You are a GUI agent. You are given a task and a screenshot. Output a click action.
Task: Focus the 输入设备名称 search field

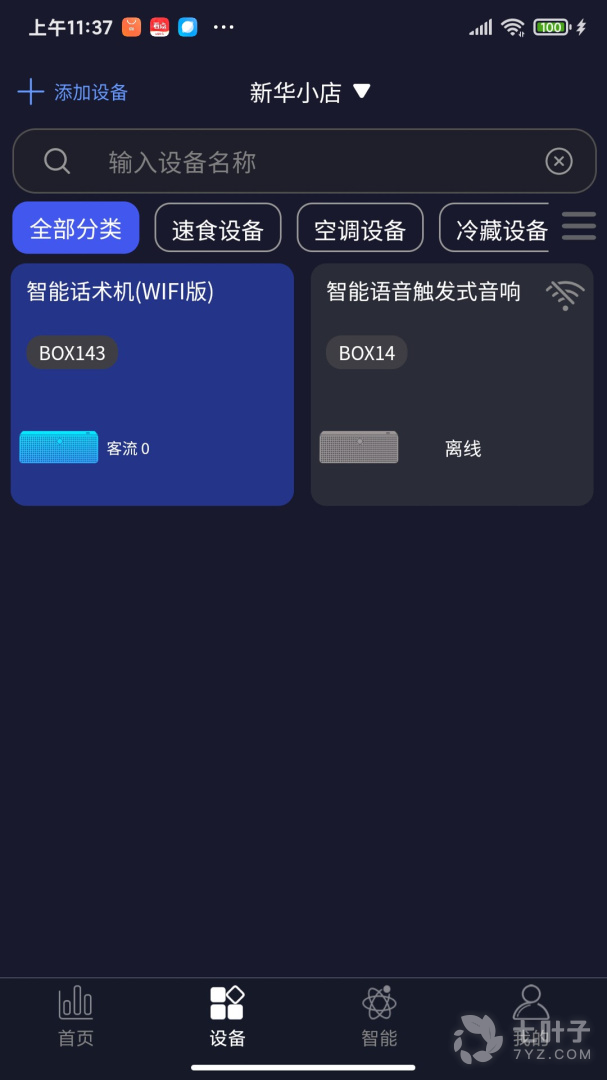pos(300,162)
